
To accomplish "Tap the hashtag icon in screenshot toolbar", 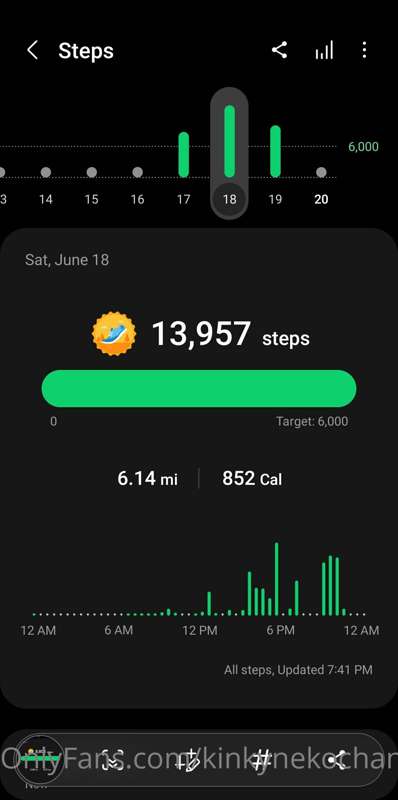I will (x=262, y=760).
